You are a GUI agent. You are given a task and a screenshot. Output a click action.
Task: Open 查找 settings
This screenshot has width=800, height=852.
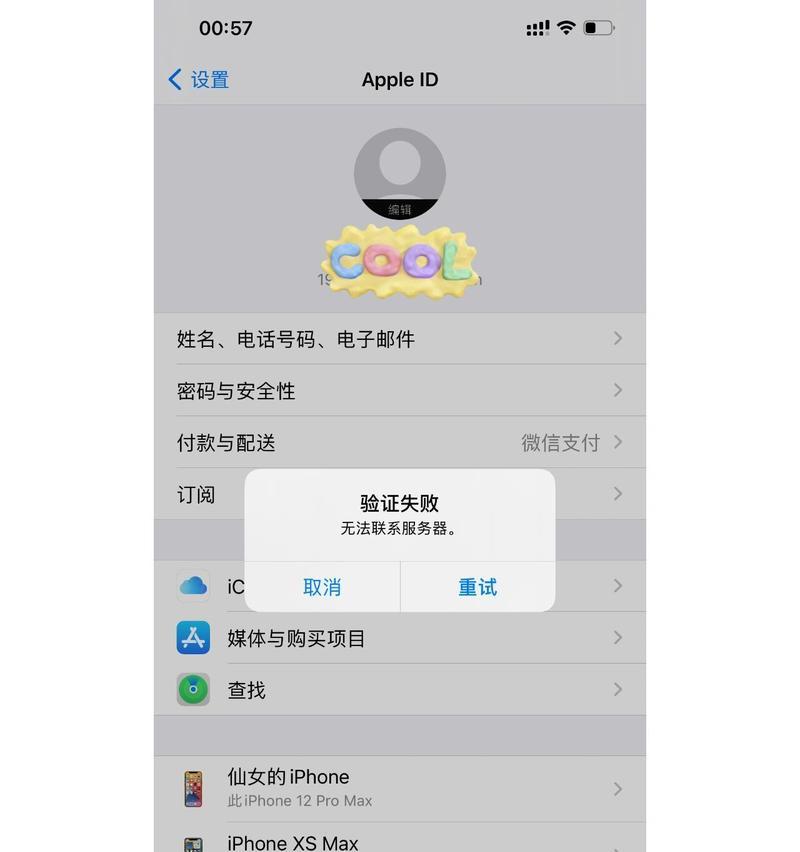(400, 690)
